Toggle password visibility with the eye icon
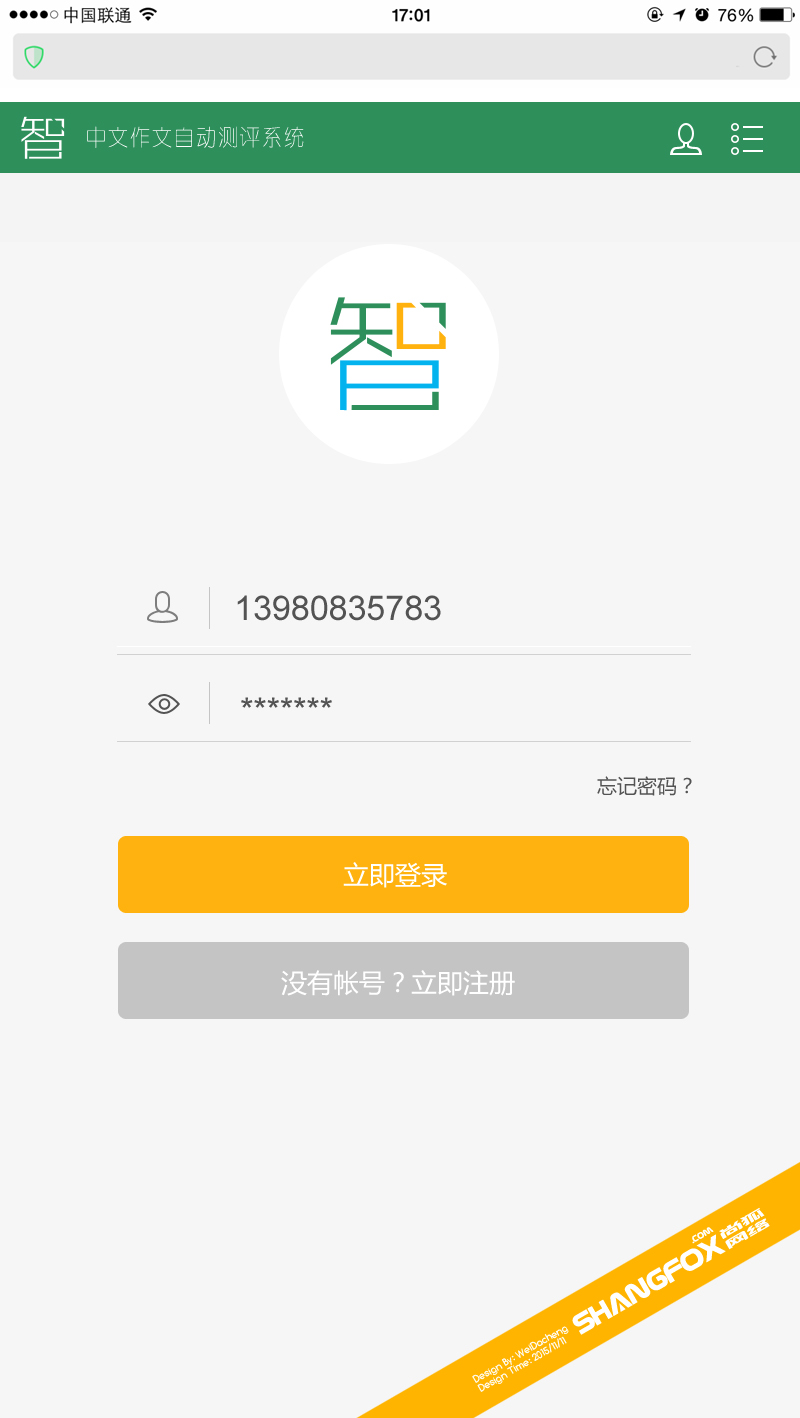 (164, 704)
